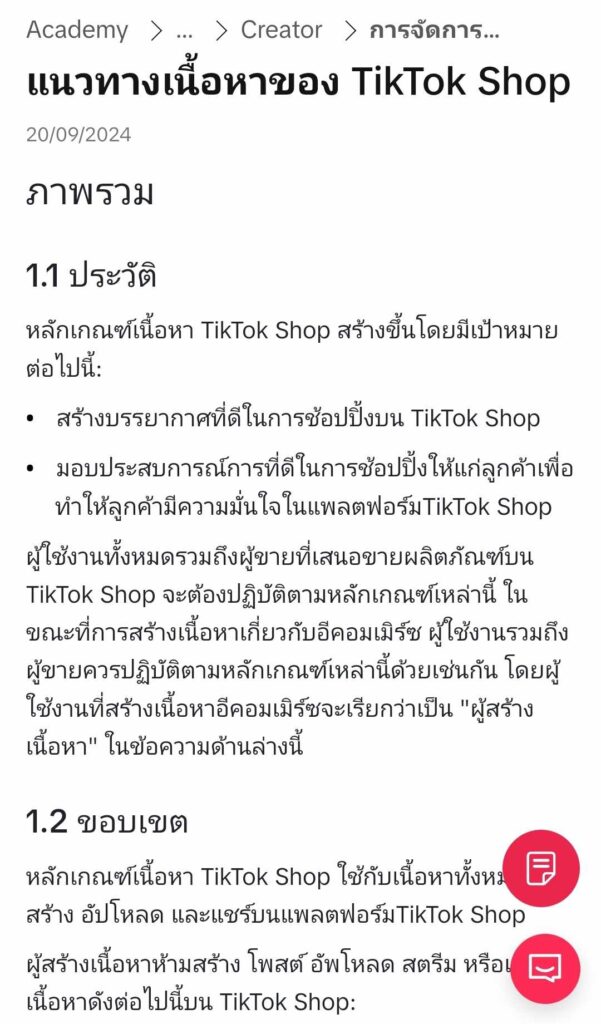This screenshot has height=1024, width=601.
Task: Expand the collapsed breadcrumb ellipsis
Action: [184, 30]
